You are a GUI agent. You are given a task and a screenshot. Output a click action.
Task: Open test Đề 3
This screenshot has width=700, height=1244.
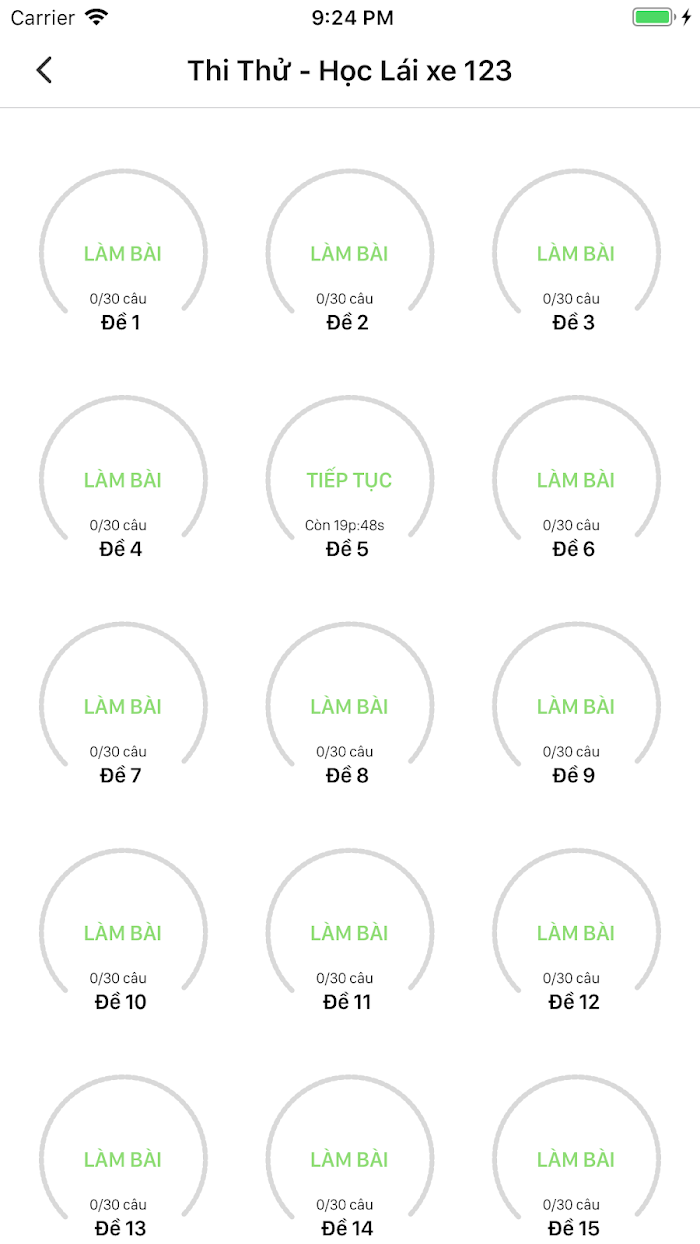pos(576,254)
